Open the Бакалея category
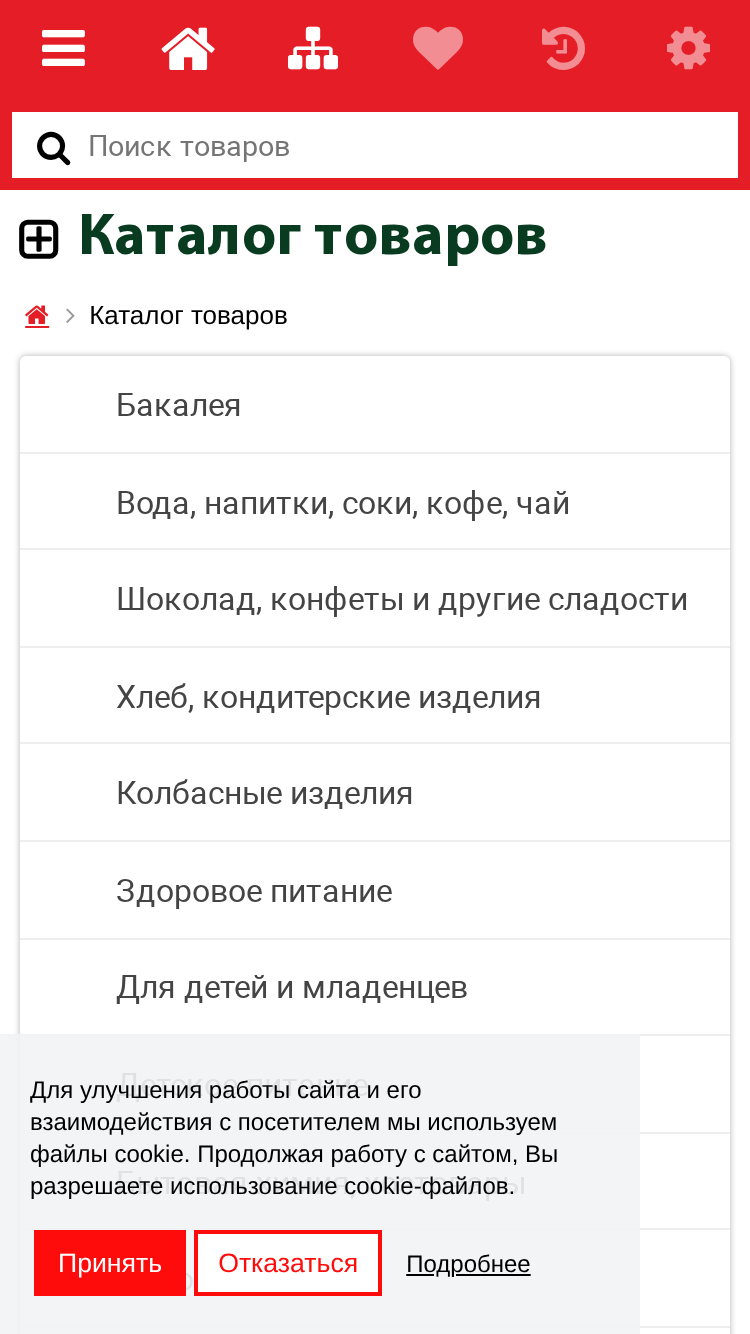Viewport: 750px width, 1334px height. pyautogui.click(x=375, y=405)
